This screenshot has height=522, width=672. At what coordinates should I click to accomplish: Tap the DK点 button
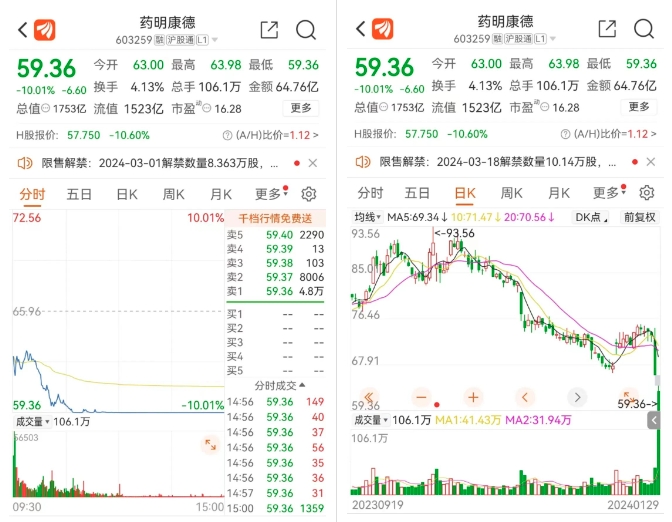[591, 217]
